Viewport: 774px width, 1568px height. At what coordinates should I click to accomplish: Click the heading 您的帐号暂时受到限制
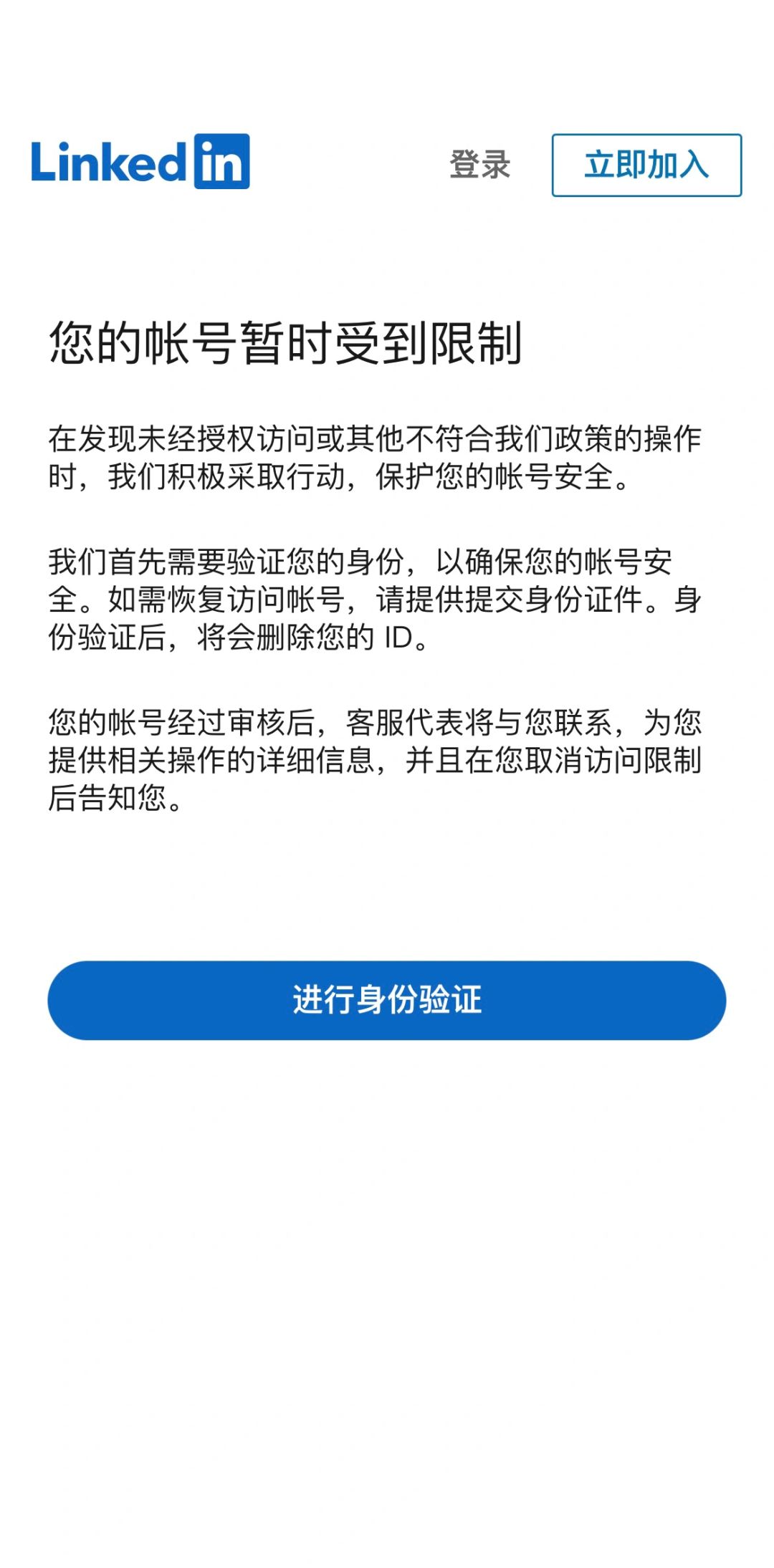pyautogui.click(x=287, y=344)
